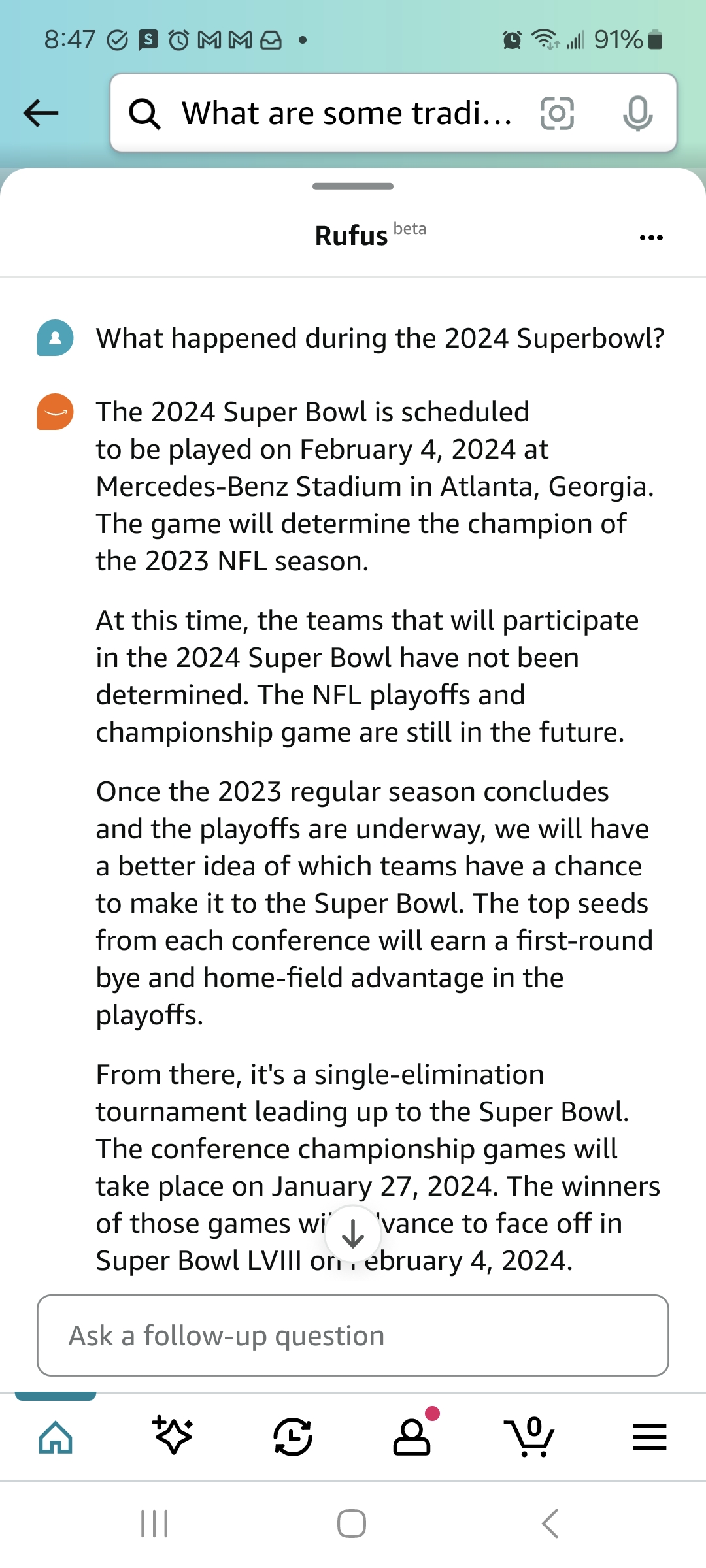
Task: Open the Buy Again refresh-clock tab
Action: pos(292,1437)
